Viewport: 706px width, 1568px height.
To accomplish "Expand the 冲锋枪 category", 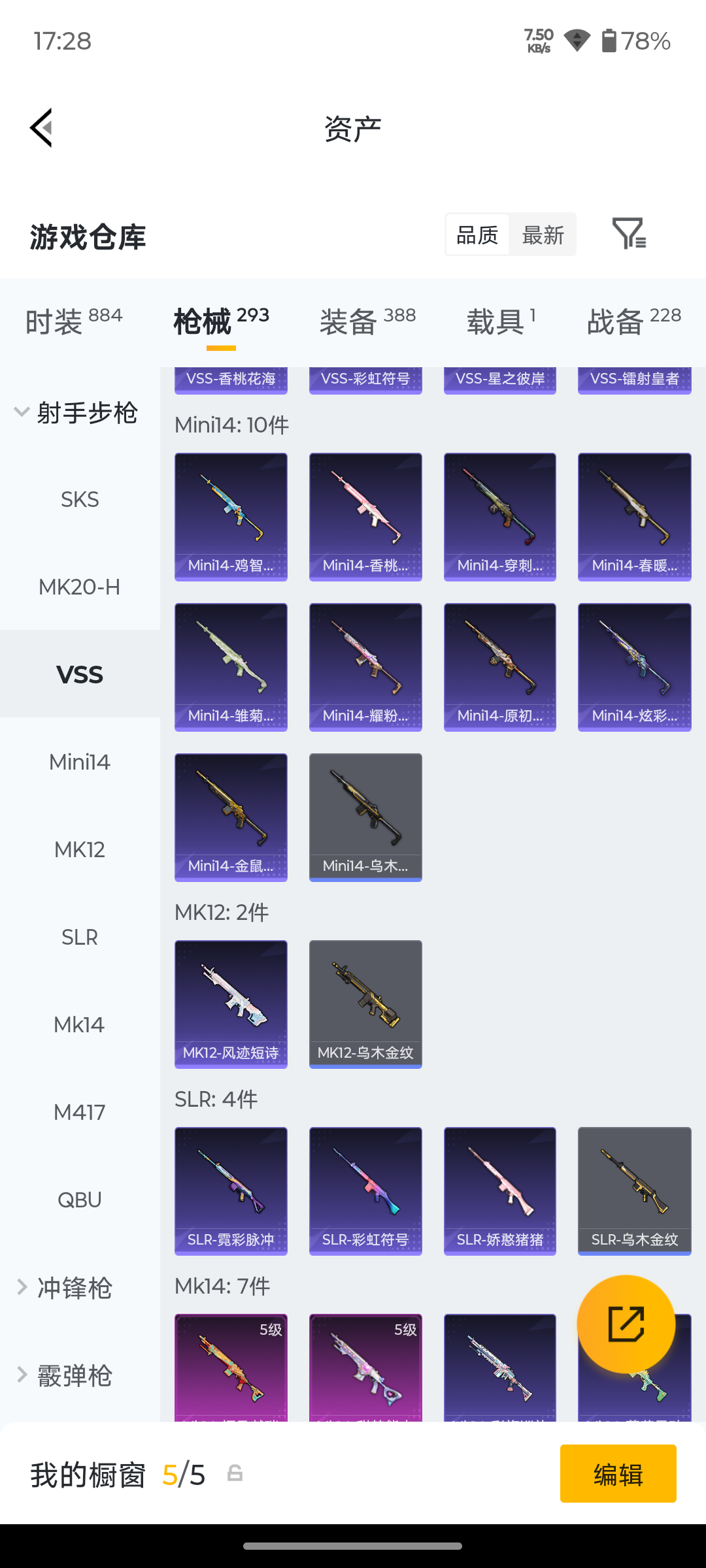I will [64, 1288].
